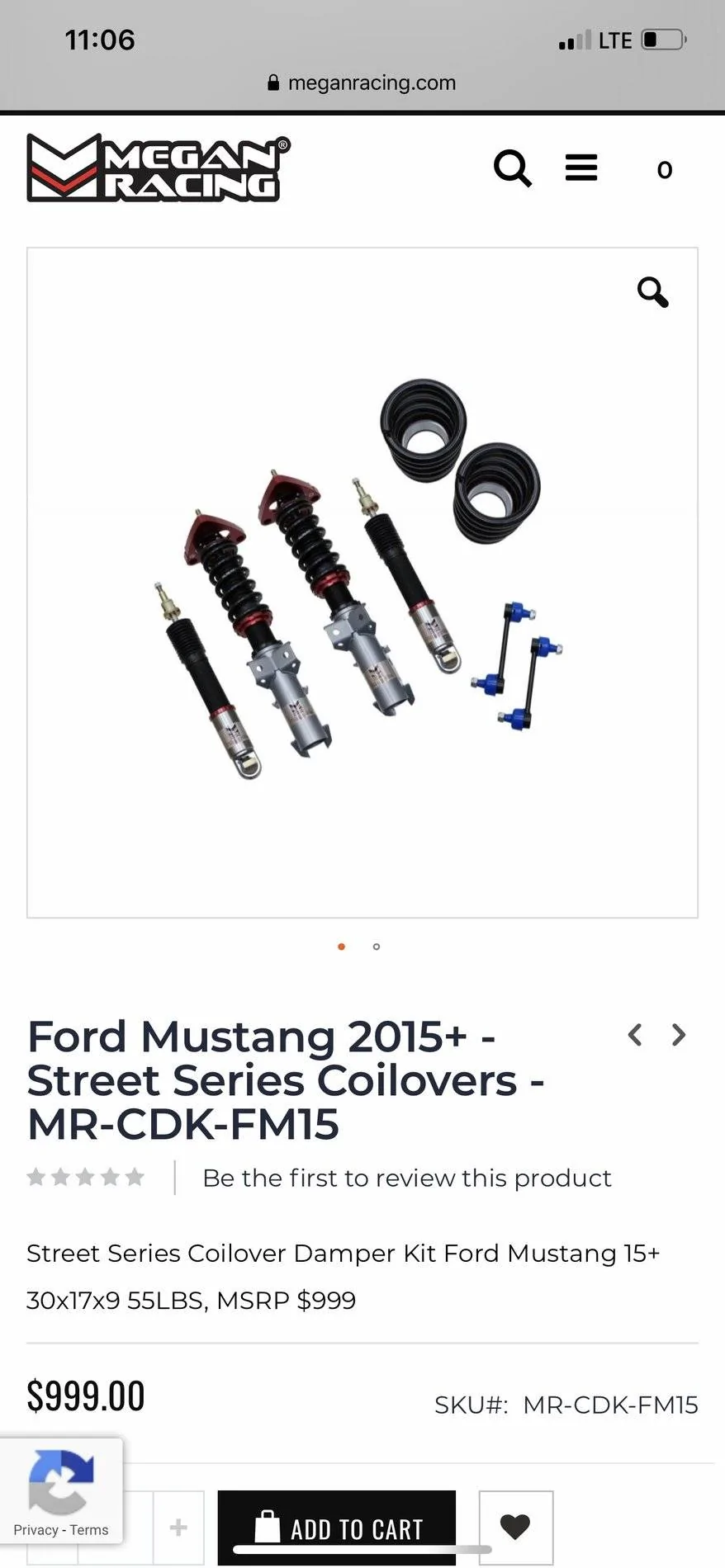Add this product to wishlist heart
725x1568 pixels.
pos(516,1528)
